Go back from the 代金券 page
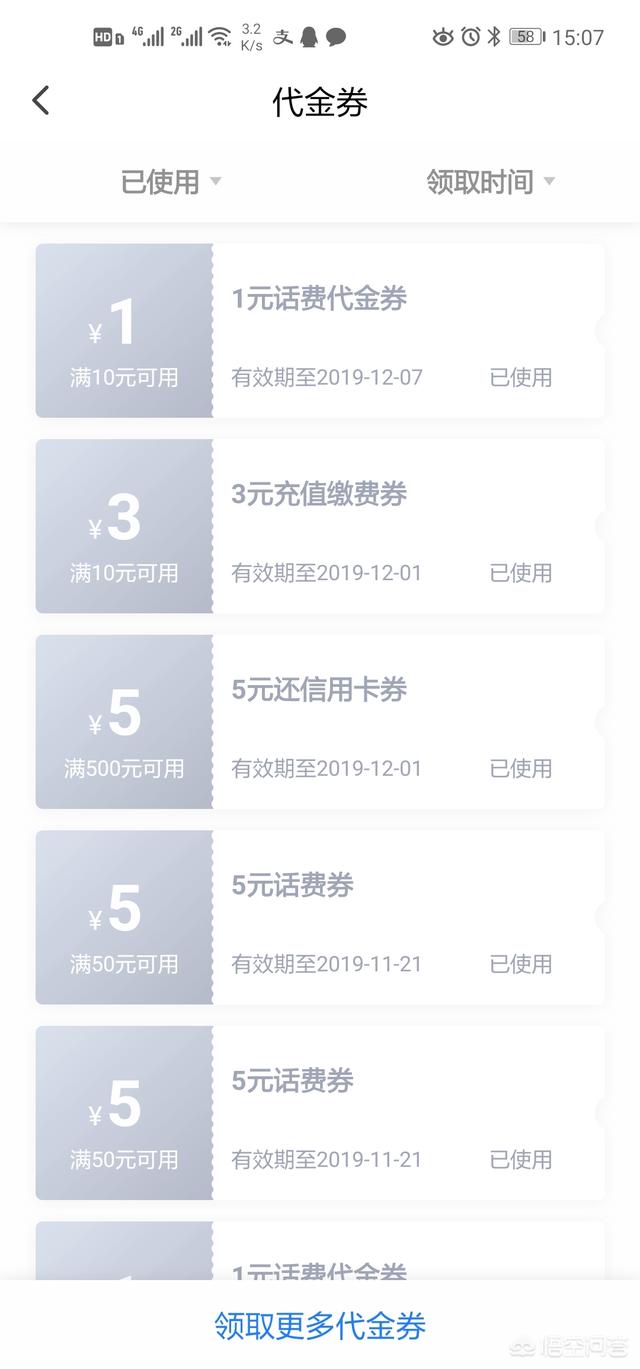Screen dimensions: 640x1369 (41, 101)
